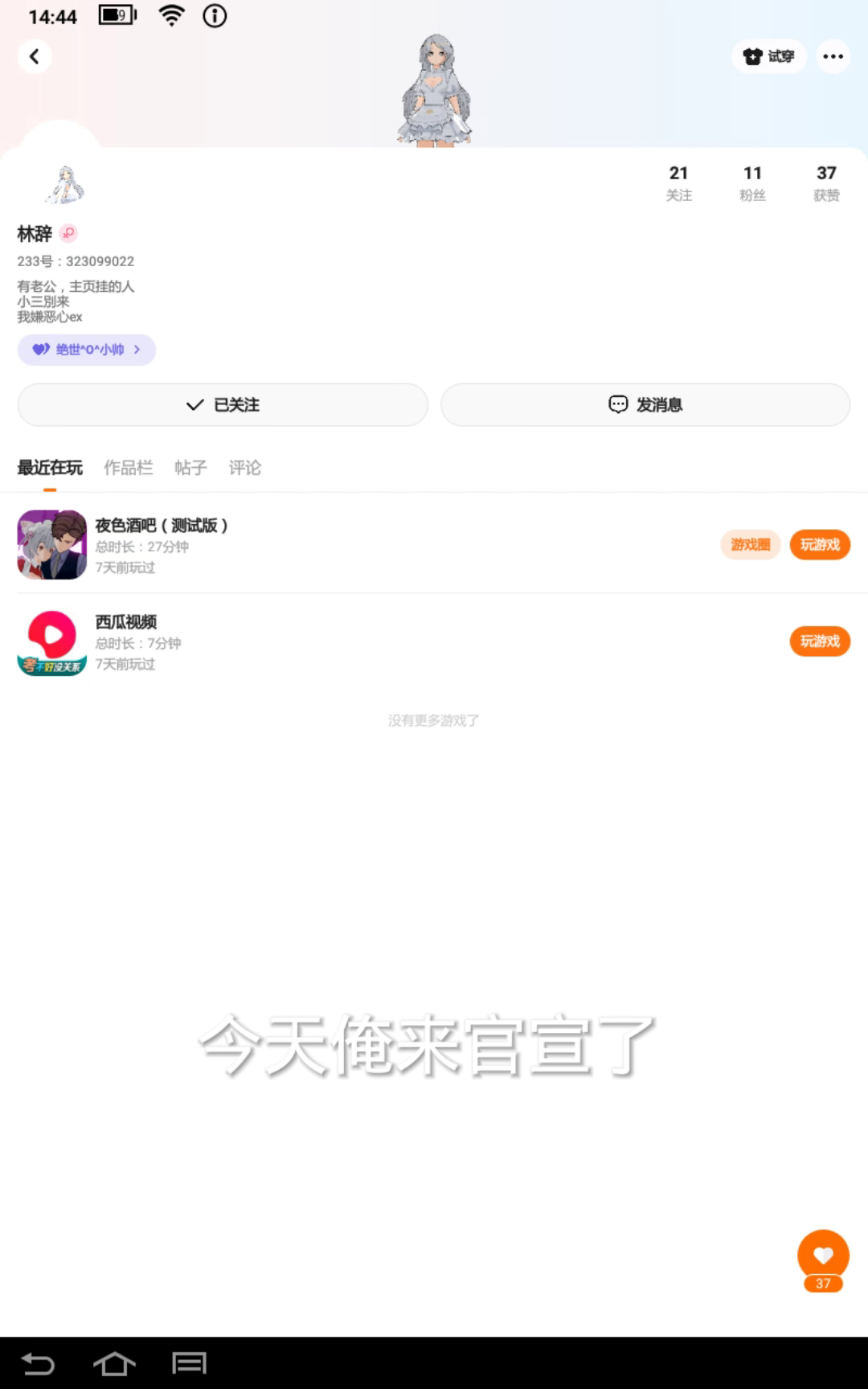Select the 最近在玩 tab
The image size is (868, 1389).
tap(50, 467)
